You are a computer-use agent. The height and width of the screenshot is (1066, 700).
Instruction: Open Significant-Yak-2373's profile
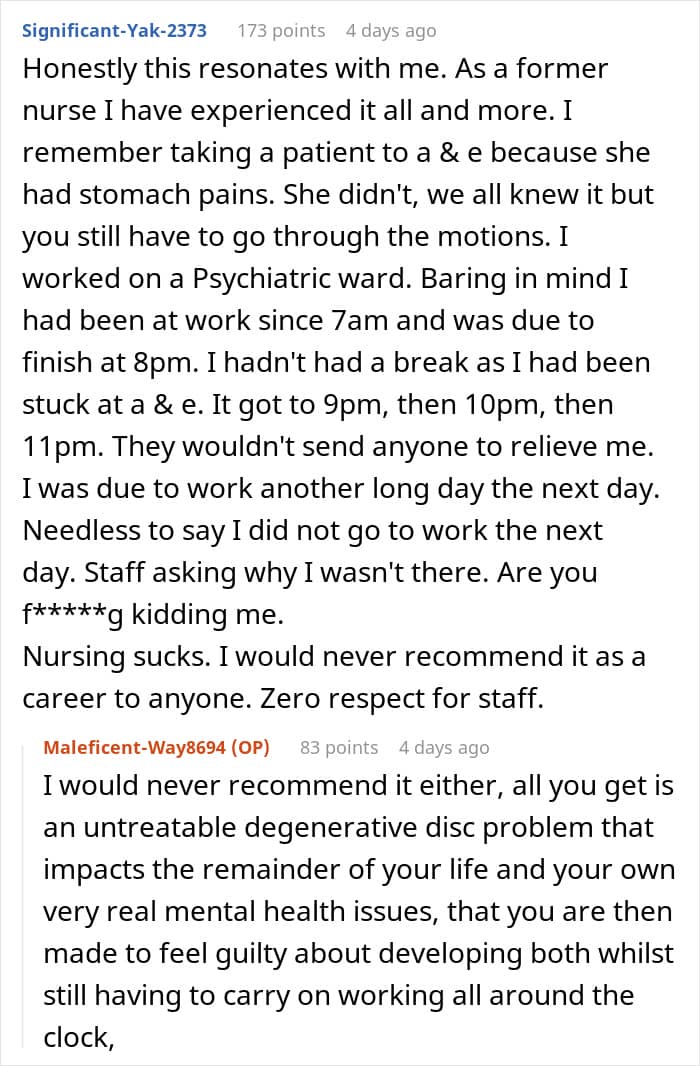point(114,31)
